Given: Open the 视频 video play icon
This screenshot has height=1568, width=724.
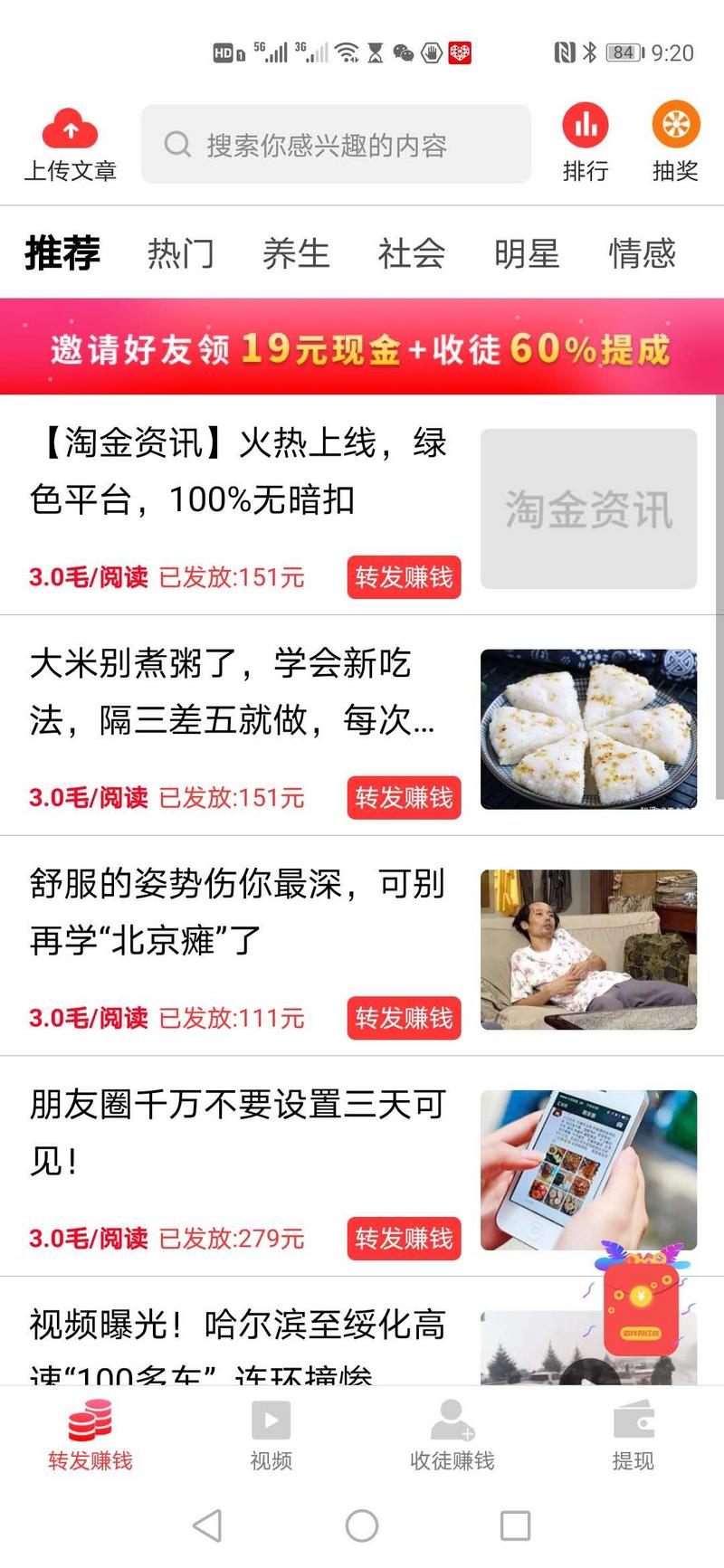Looking at the screenshot, I should (x=271, y=1421).
